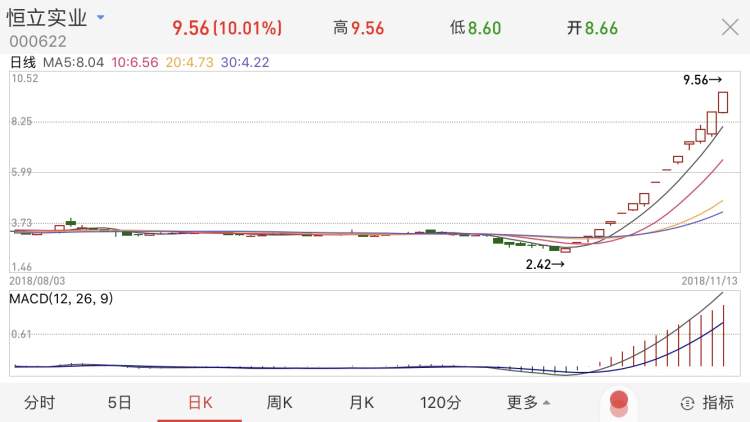Switch to the 5日 chart tab
The height and width of the screenshot is (422, 750).
[119, 403]
